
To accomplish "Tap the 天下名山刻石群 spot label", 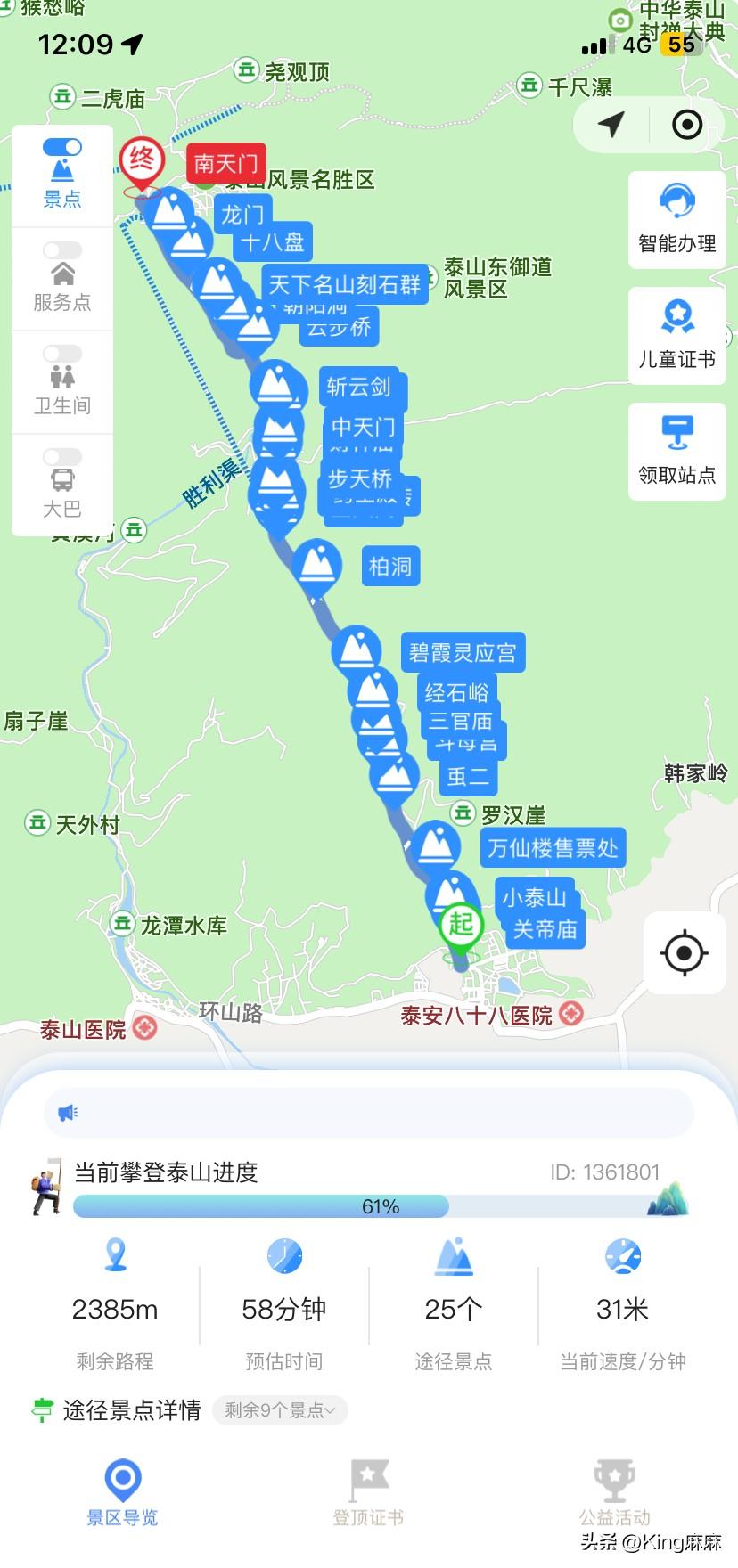I will point(345,285).
